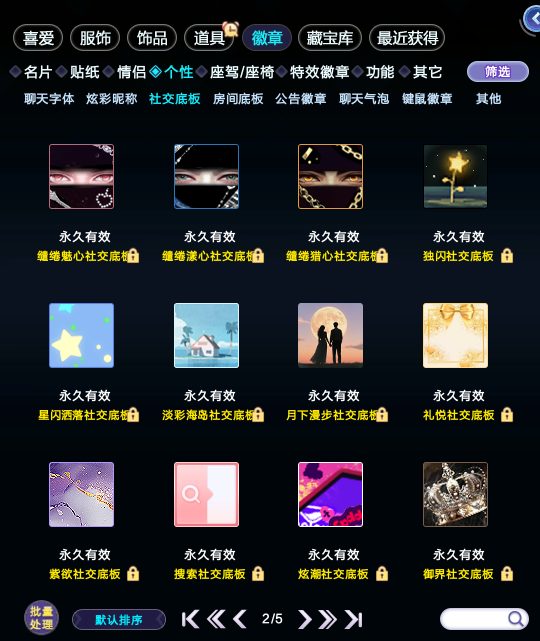Viewport: 540px width, 641px height.
Task: Tap the search field at the bottom
Action: pos(484,619)
